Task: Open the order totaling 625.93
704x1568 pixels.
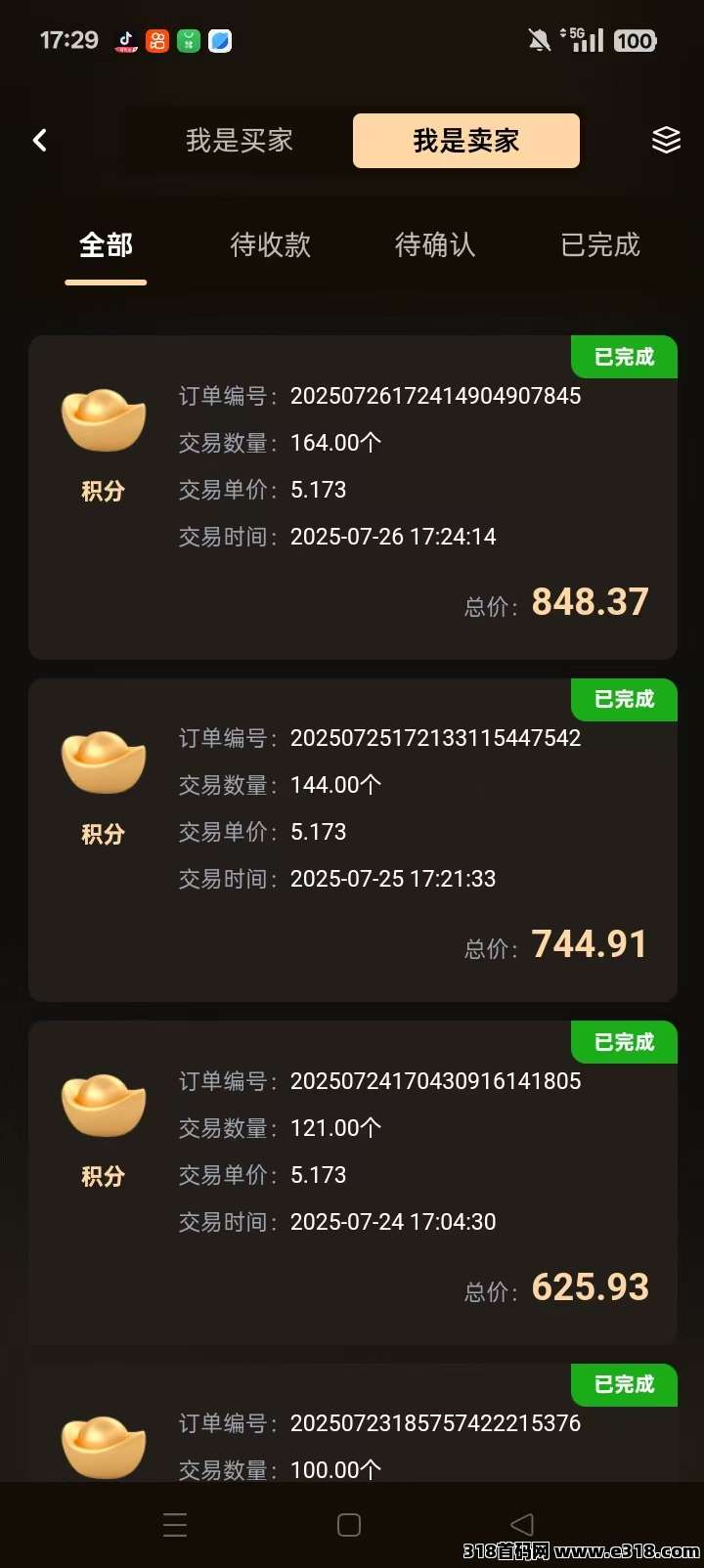Action: tap(352, 1183)
